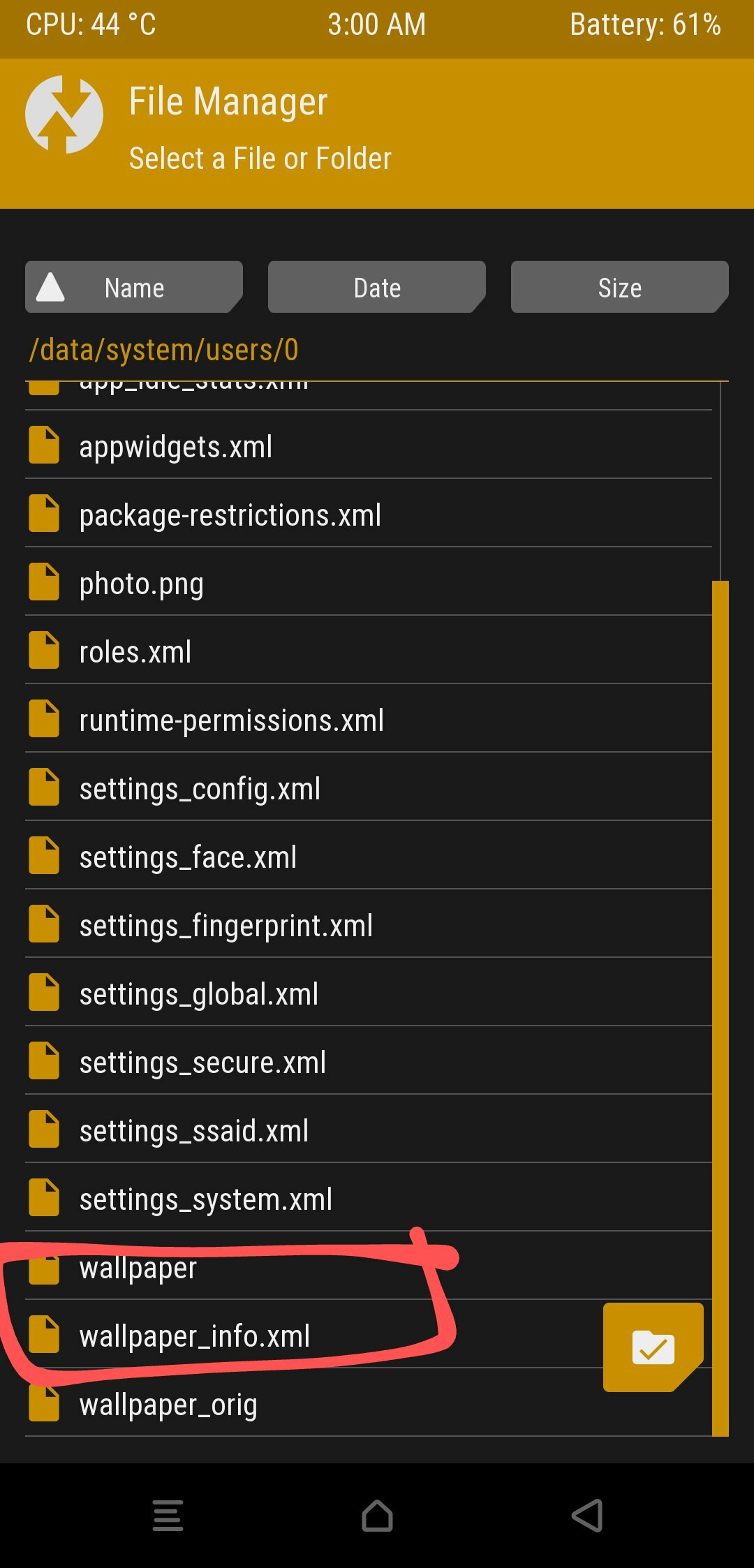Open appwidgets.xml file
This screenshot has height=1568, width=754.
[x=369, y=445]
